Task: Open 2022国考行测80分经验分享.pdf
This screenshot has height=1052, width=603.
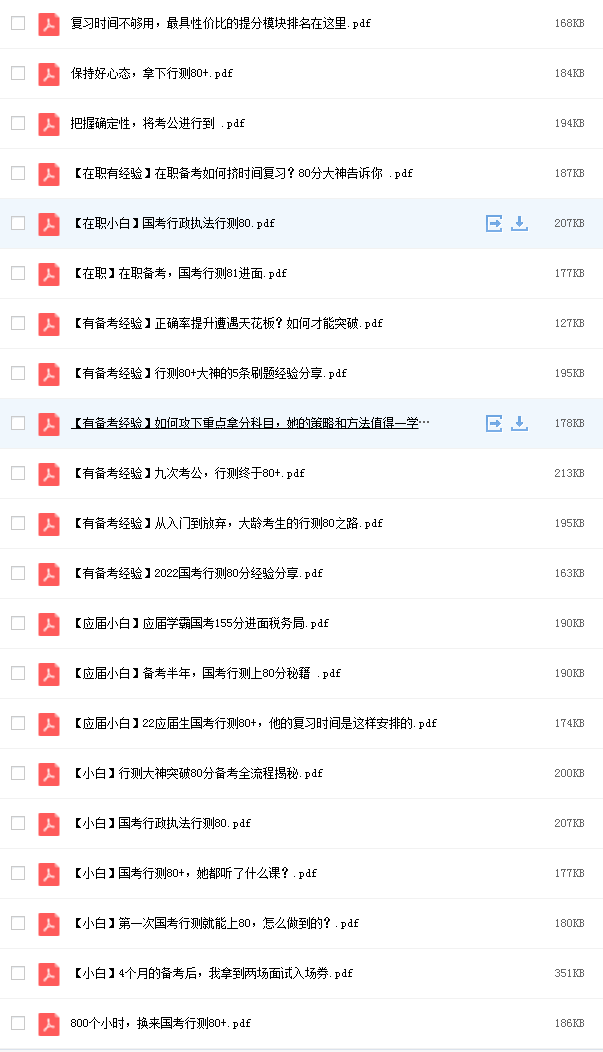Action: (x=197, y=573)
